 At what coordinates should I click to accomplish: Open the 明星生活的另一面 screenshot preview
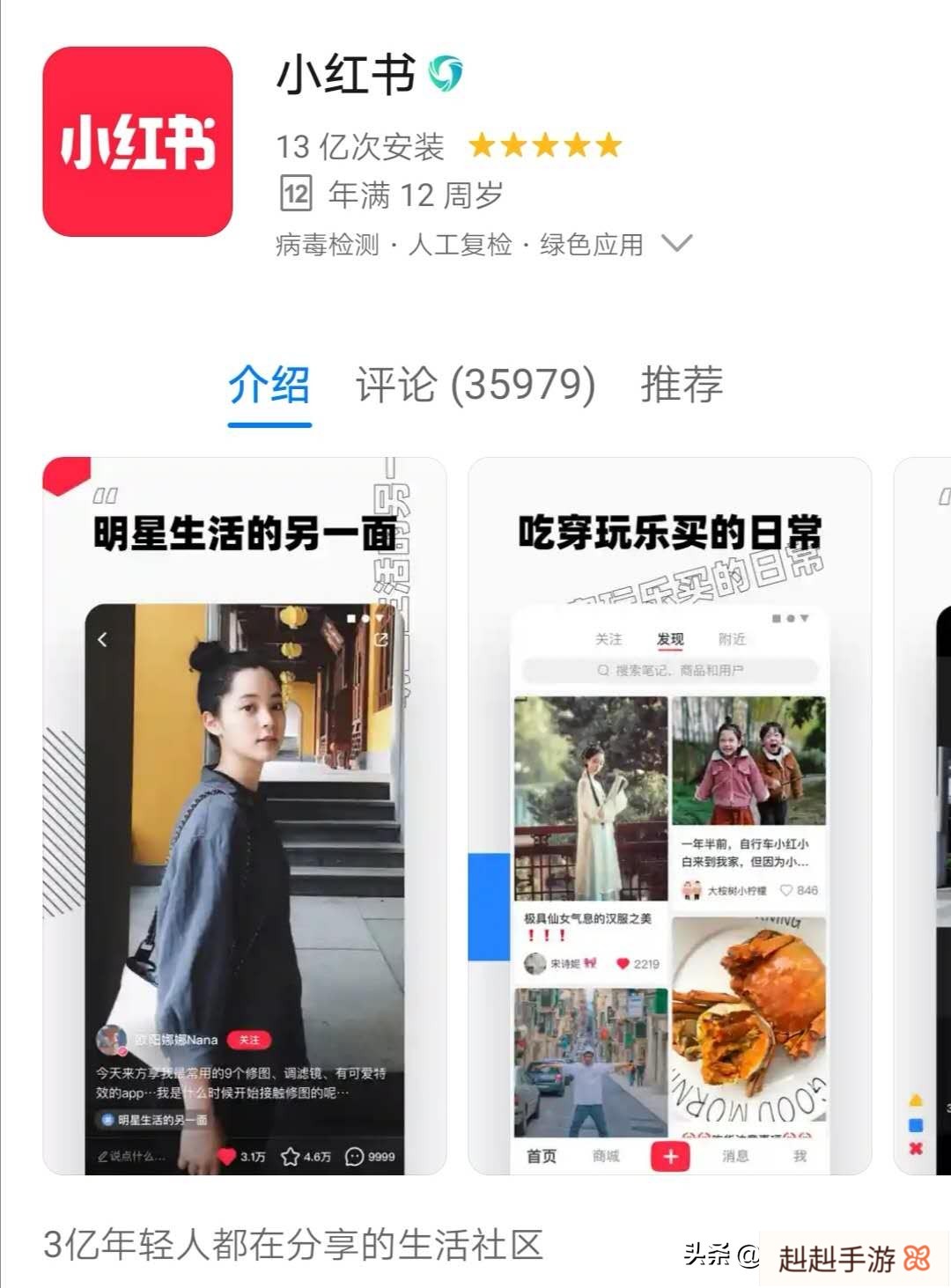click(x=245, y=815)
